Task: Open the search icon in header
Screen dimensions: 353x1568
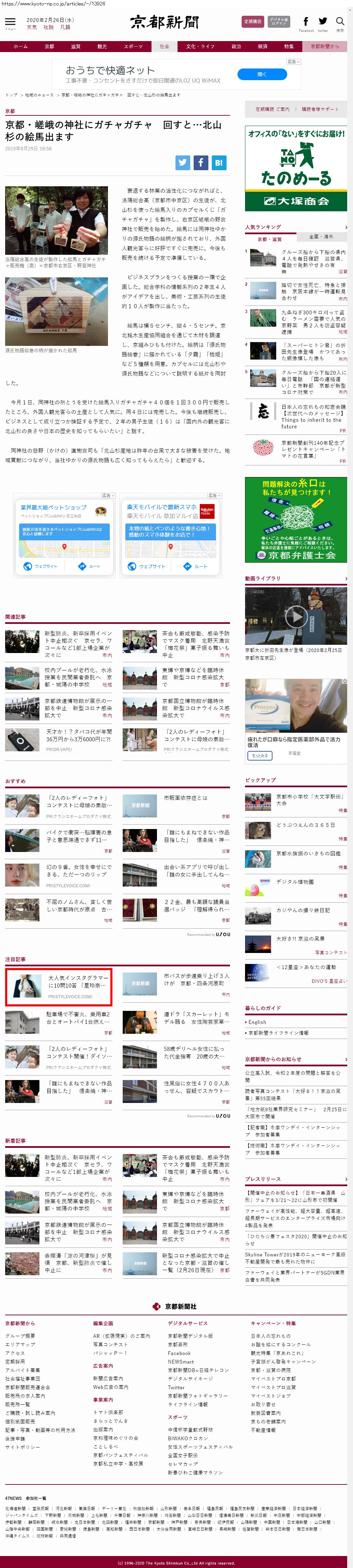Action: click(340, 23)
